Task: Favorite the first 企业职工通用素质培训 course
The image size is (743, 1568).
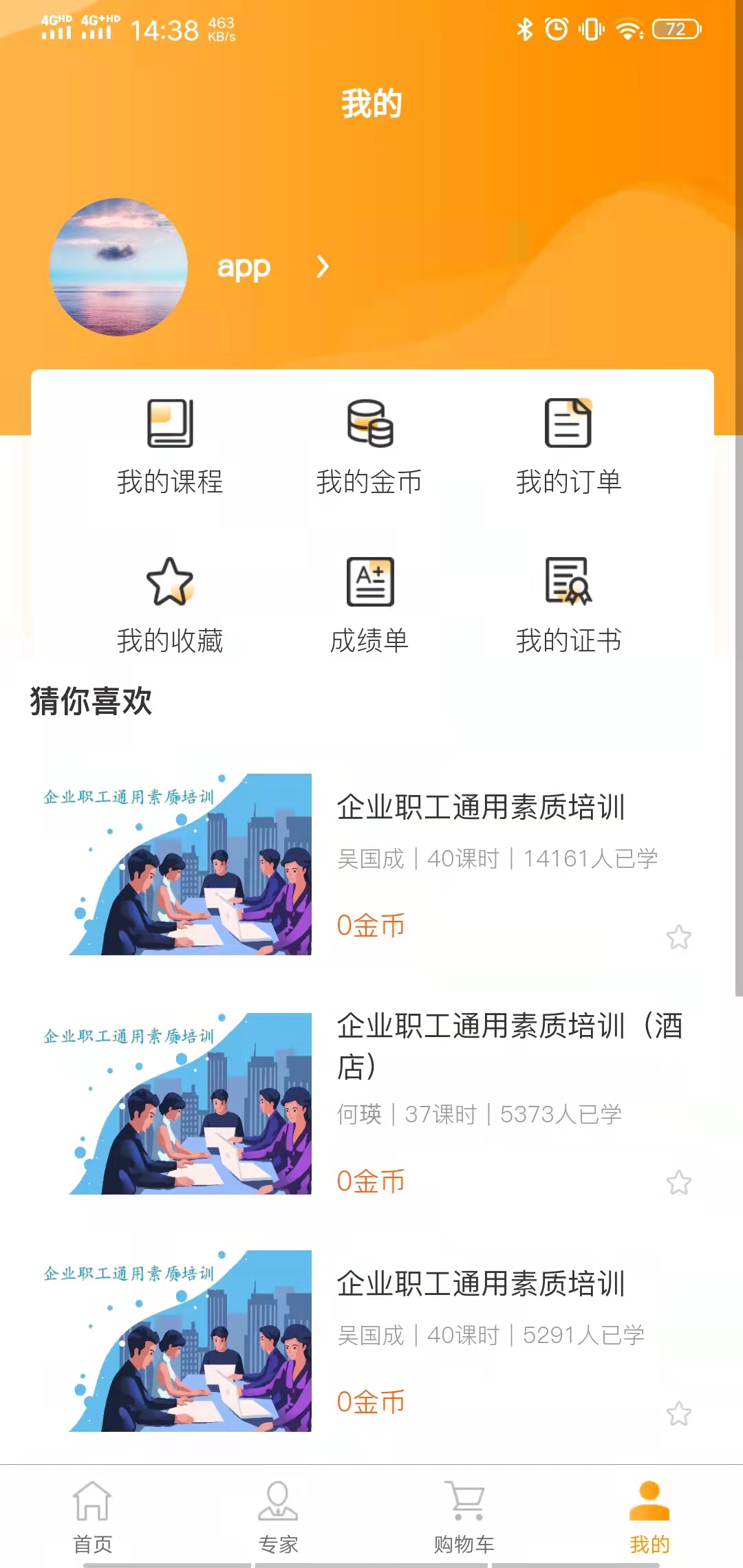Action: pos(679,937)
